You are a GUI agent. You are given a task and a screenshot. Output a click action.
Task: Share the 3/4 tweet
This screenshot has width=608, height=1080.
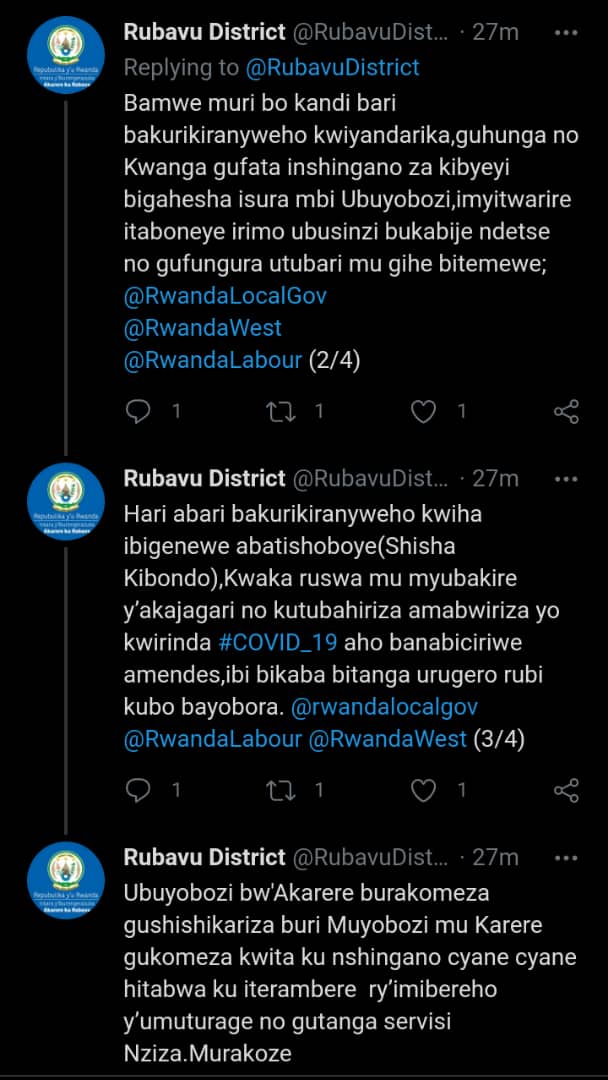point(566,790)
